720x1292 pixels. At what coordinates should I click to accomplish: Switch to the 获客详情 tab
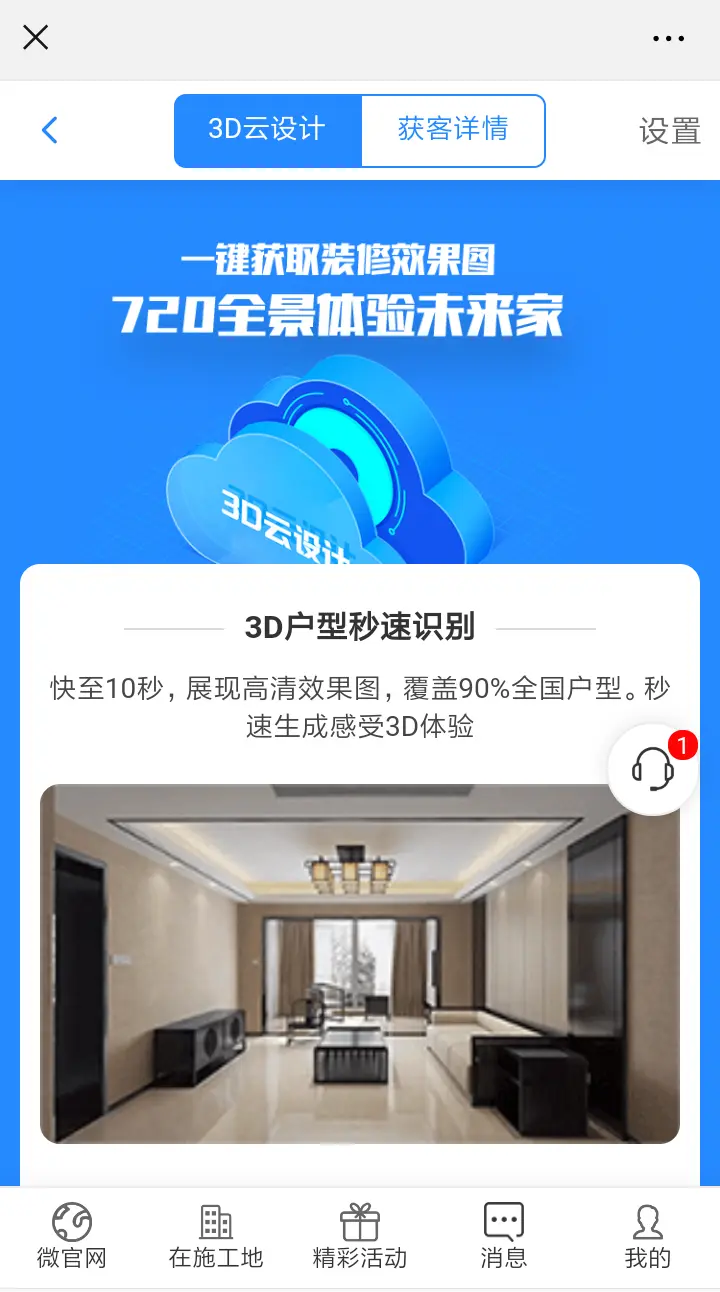click(453, 130)
